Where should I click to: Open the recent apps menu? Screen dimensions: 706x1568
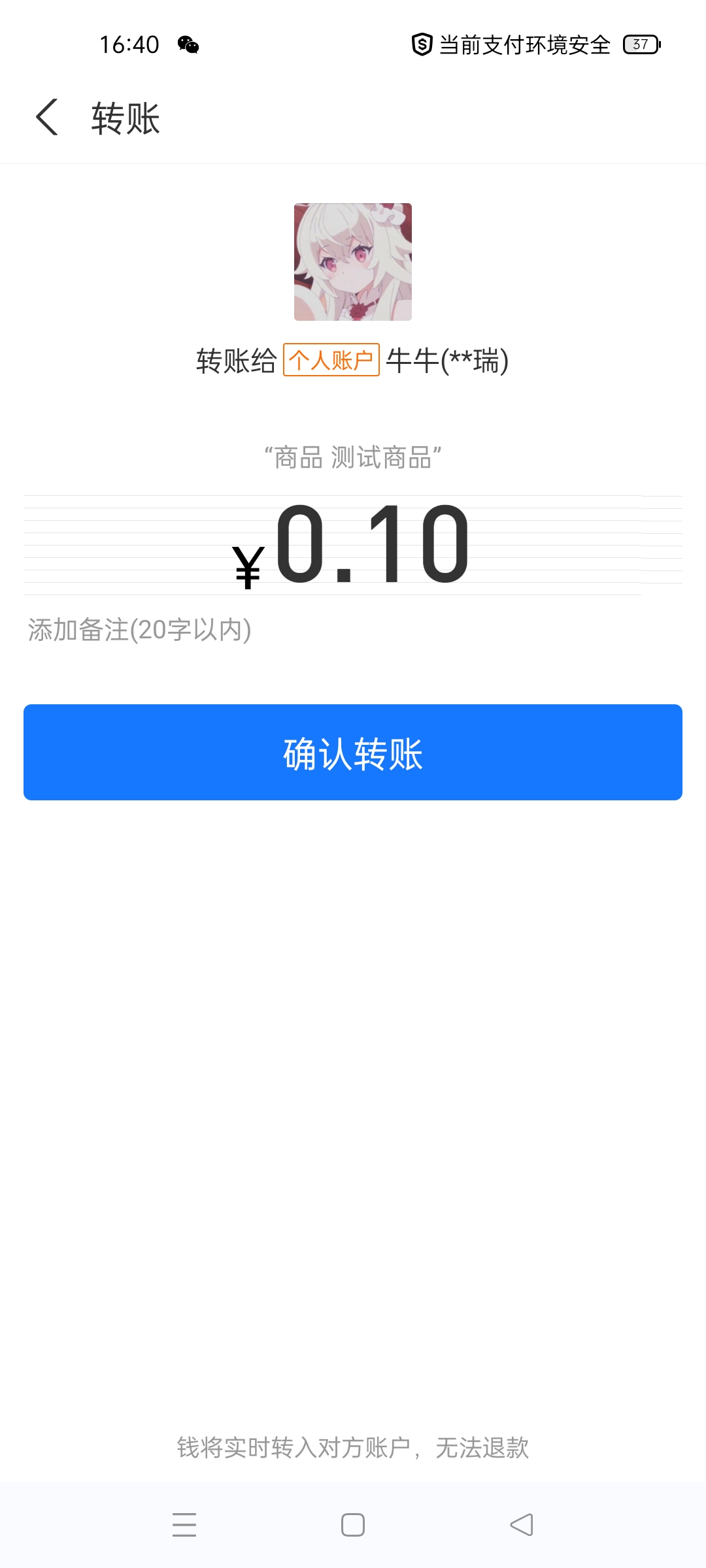click(184, 1525)
